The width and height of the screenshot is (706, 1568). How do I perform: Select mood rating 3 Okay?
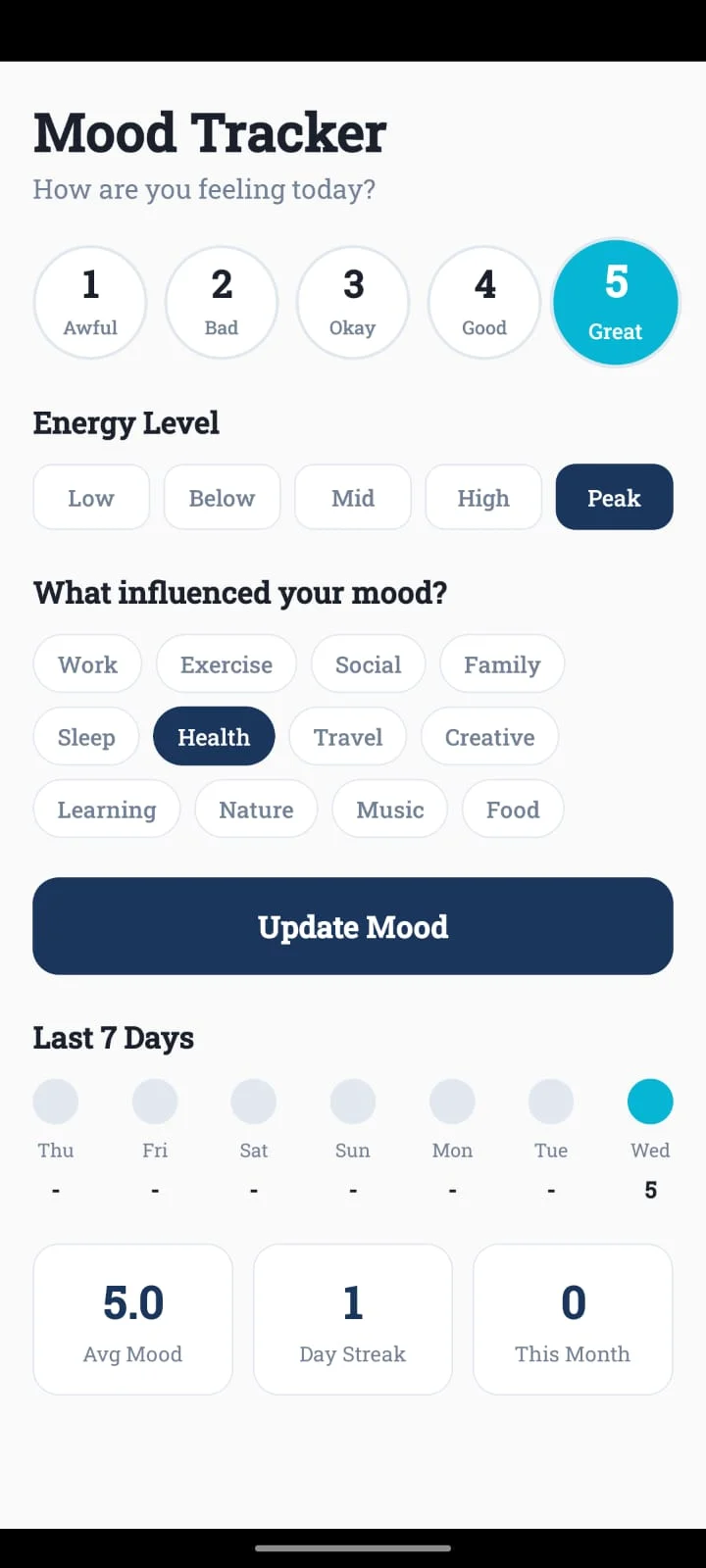coord(353,302)
